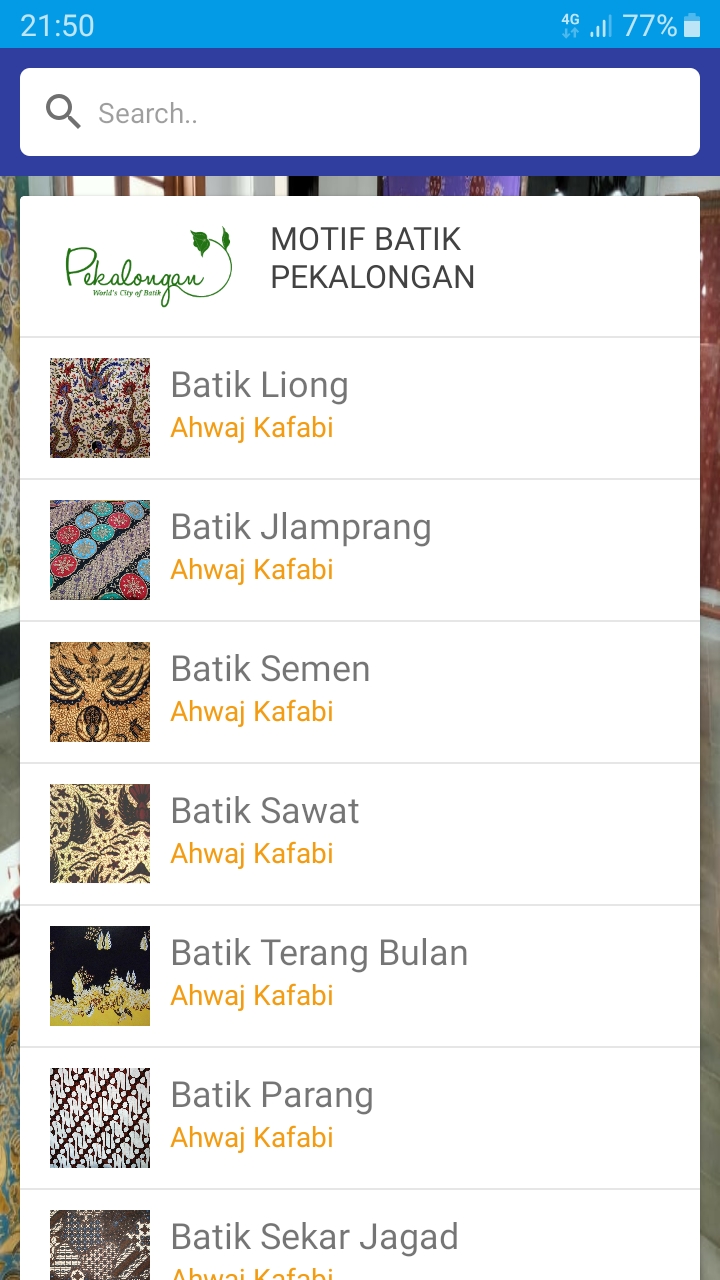Image resolution: width=720 pixels, height=1280 pixels.
Task: Open the Batik Sawat thumbnail image
Action: pyautogui.click(x=99, y=834)
